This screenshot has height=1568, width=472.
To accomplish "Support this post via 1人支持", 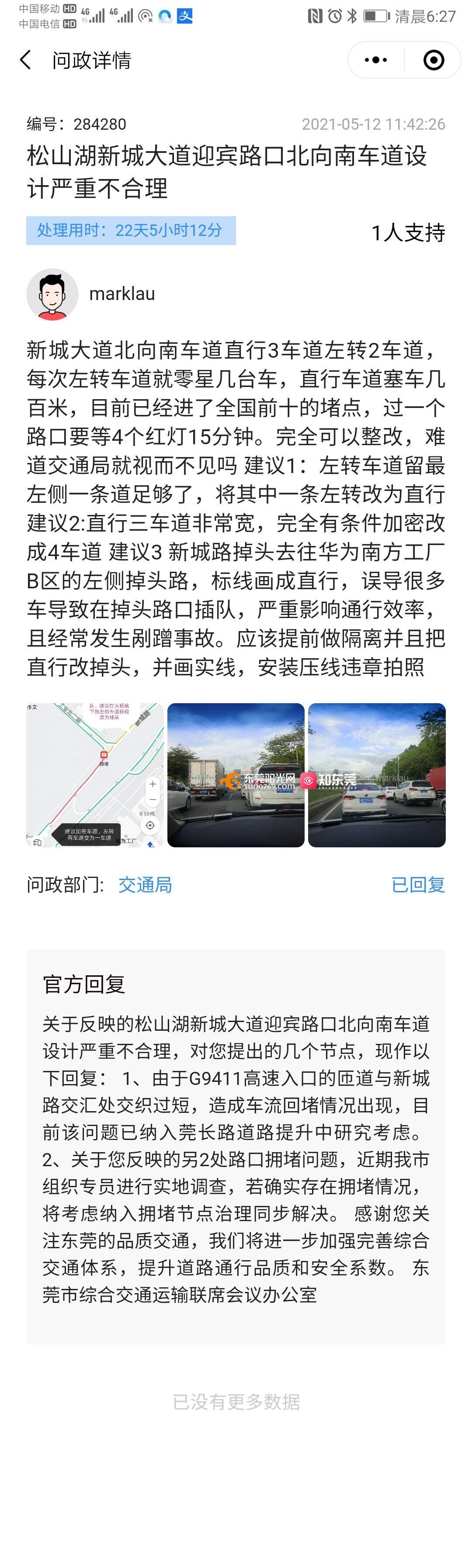I will [x=407, y=232].
